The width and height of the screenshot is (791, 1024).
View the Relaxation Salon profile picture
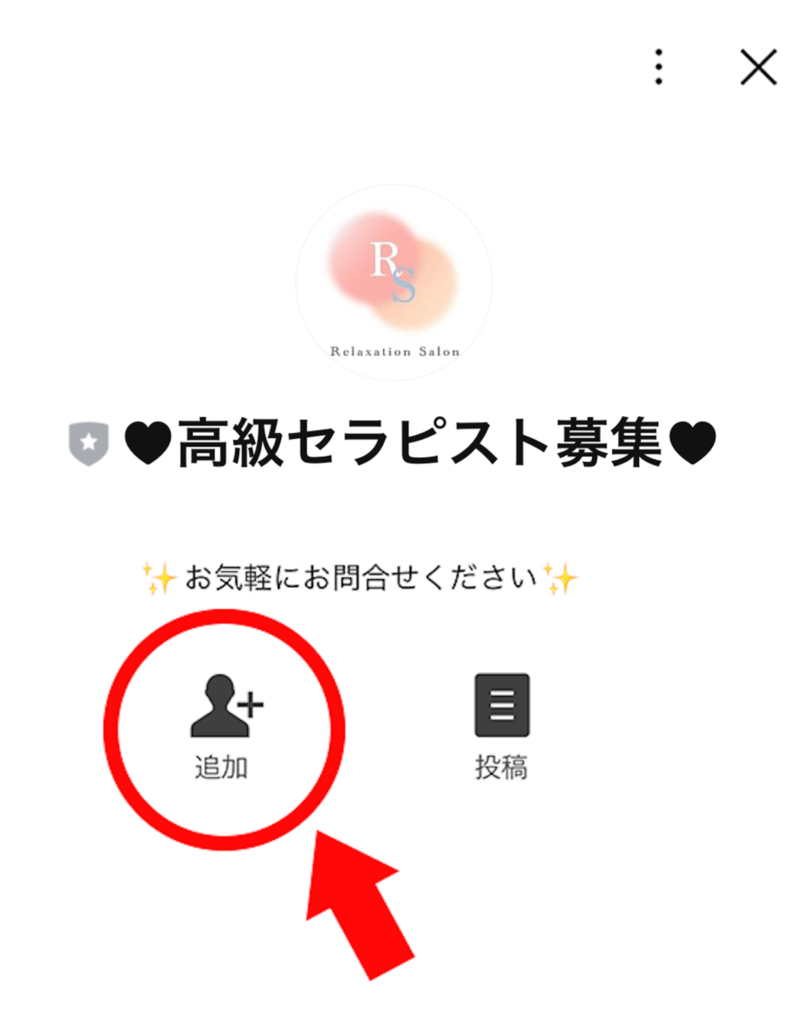pos(394,282)
